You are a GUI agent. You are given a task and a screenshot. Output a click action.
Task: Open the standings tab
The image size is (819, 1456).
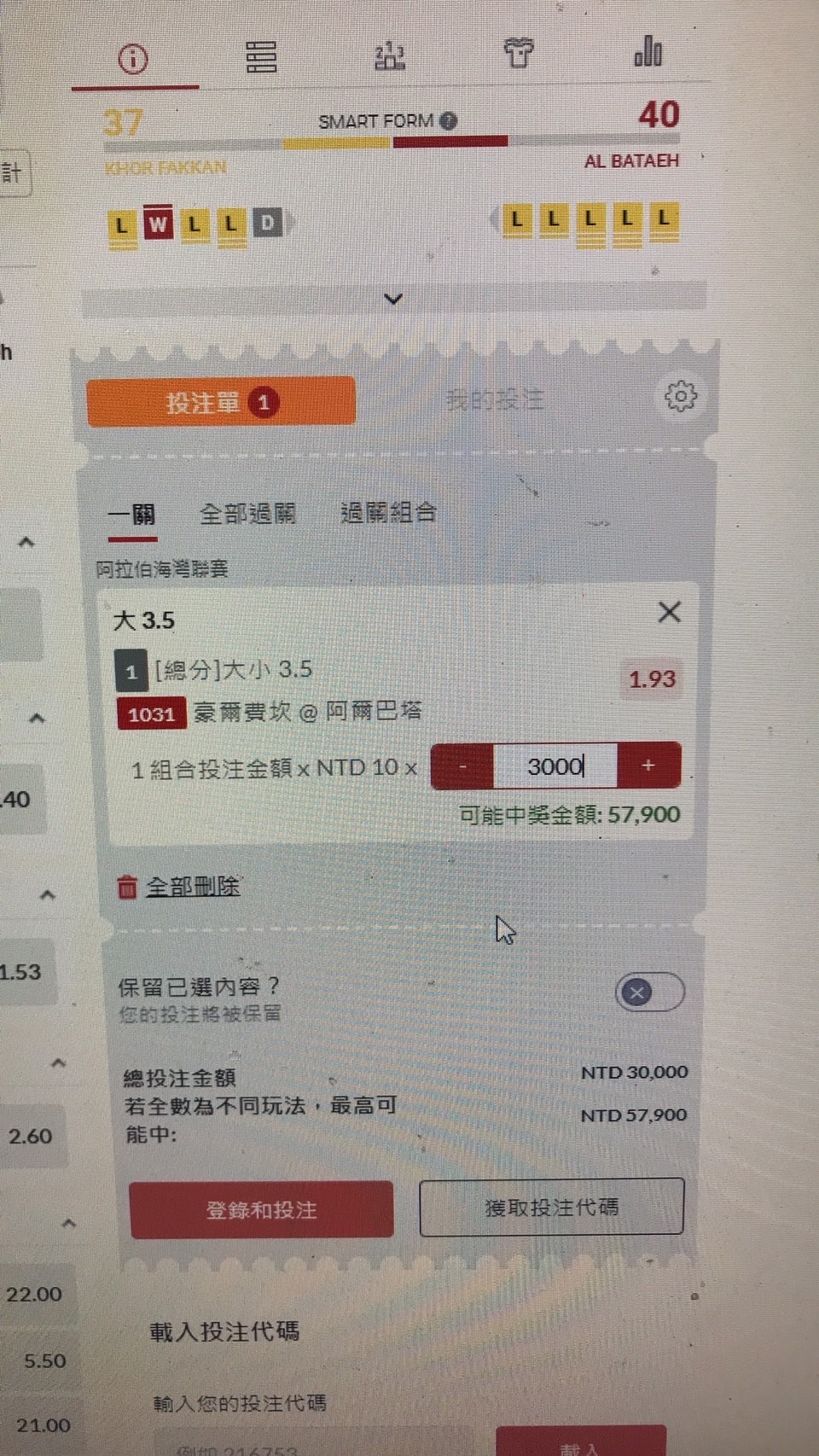(x=390, y=56)
